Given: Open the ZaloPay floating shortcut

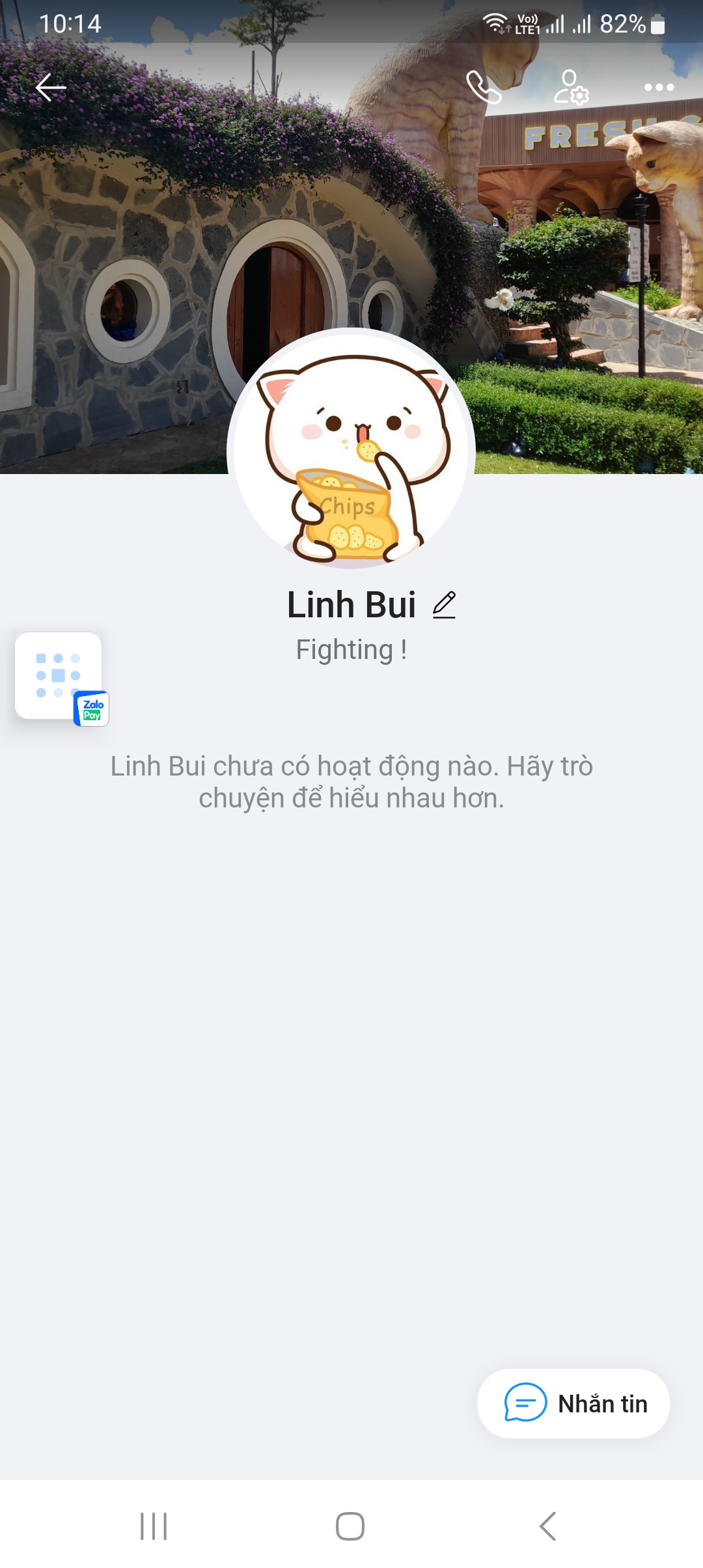Looking at the screenshot, I should point(60,677).
